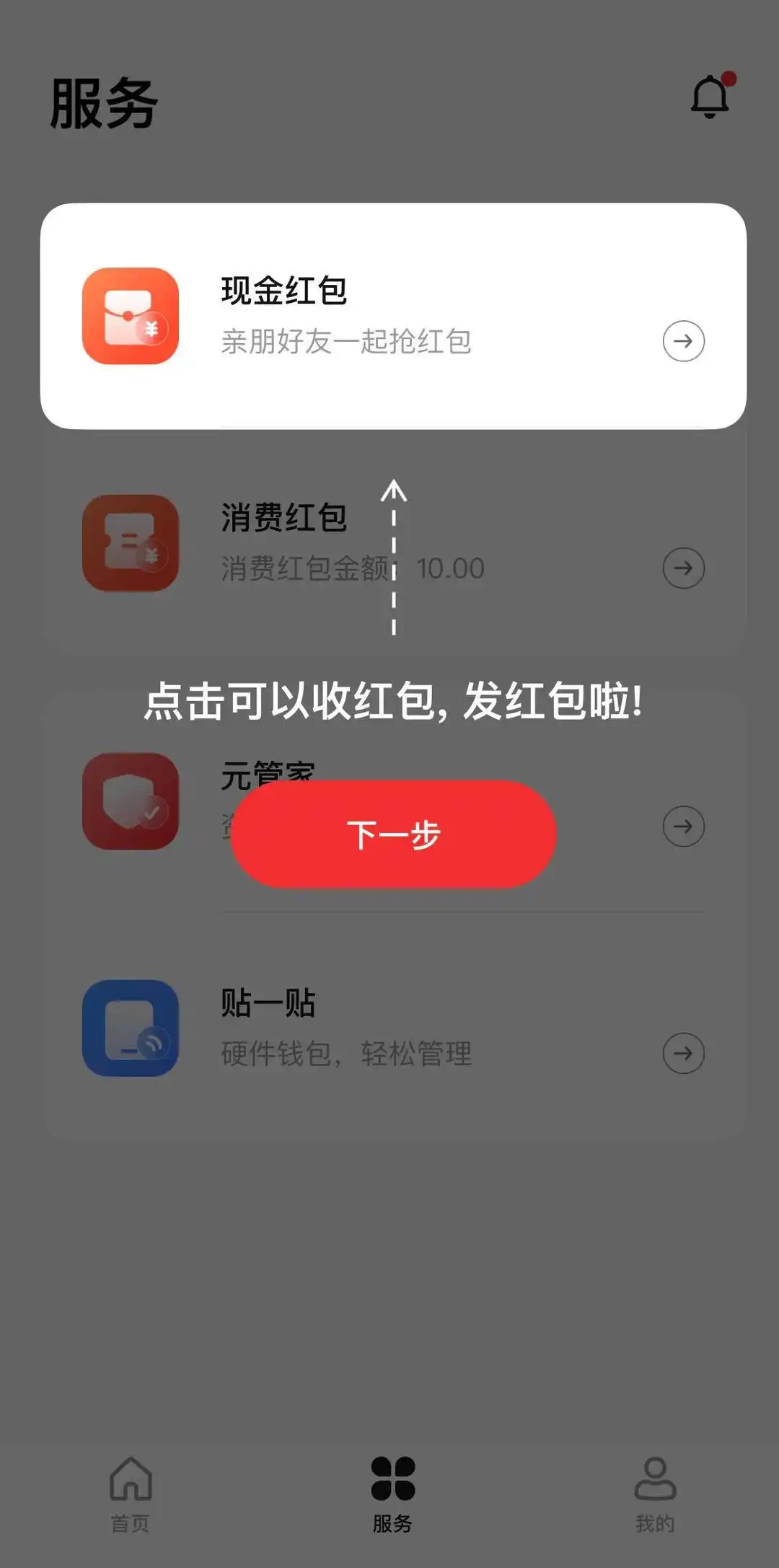Open the 现金红包 (cash red packet) app icon
The height and width of the screenshot is (1568, 779).
point(130,316)
